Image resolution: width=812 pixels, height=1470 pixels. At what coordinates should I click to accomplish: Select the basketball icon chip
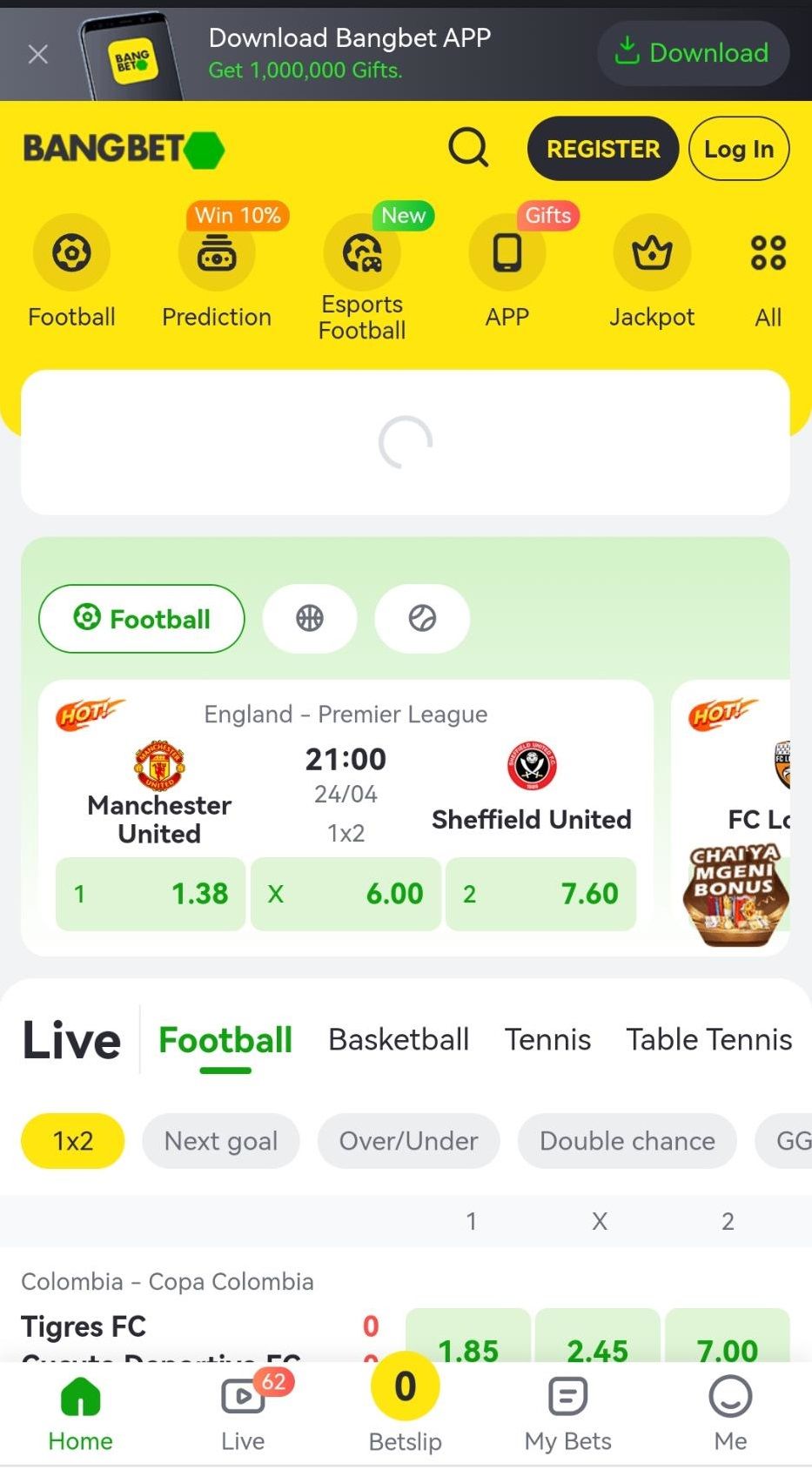click(309, 619)
